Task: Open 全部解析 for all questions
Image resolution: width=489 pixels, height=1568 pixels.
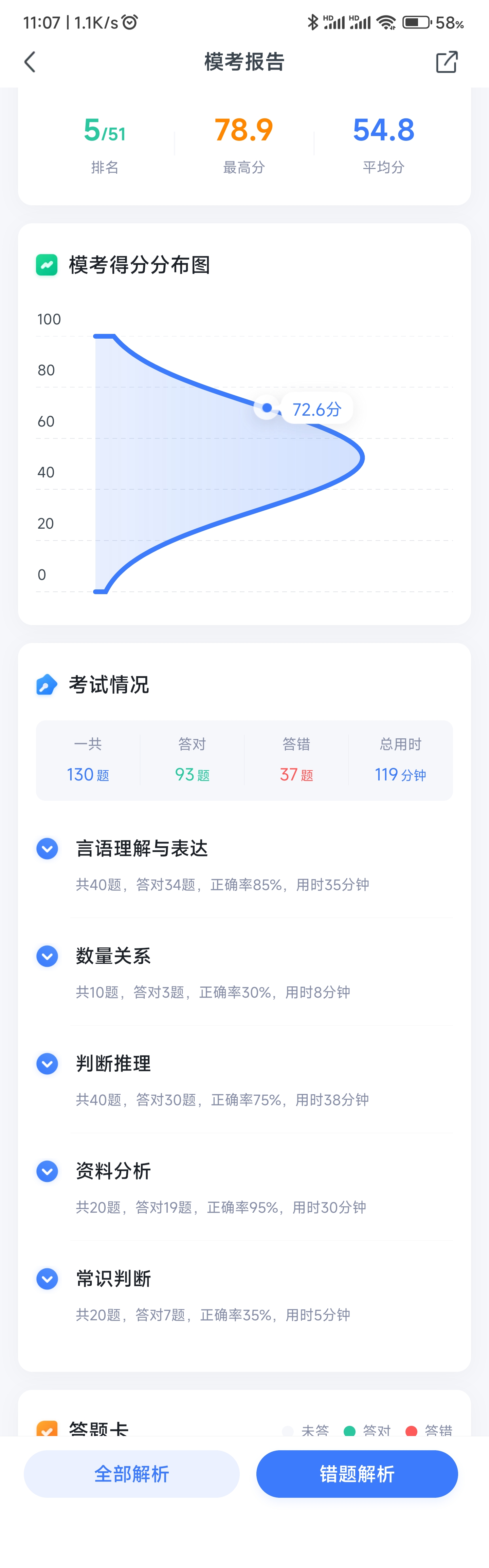Action: click(x=131, y=1474)
